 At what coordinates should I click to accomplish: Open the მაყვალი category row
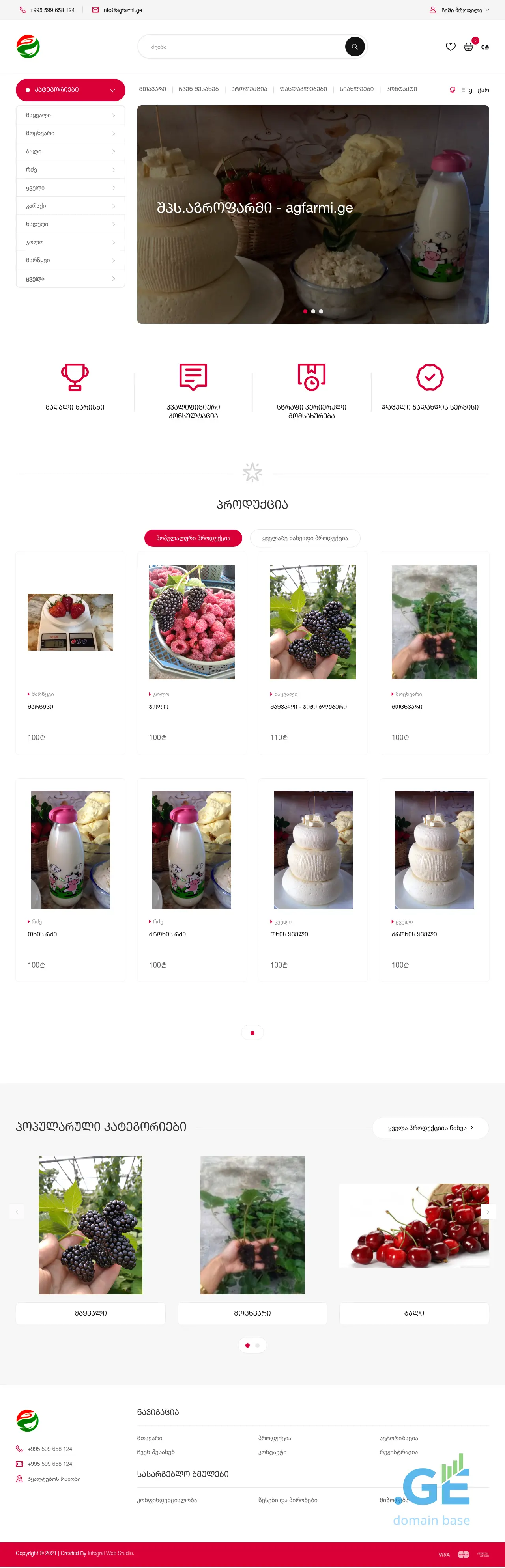pyautogui.click(x=70, y=115)
